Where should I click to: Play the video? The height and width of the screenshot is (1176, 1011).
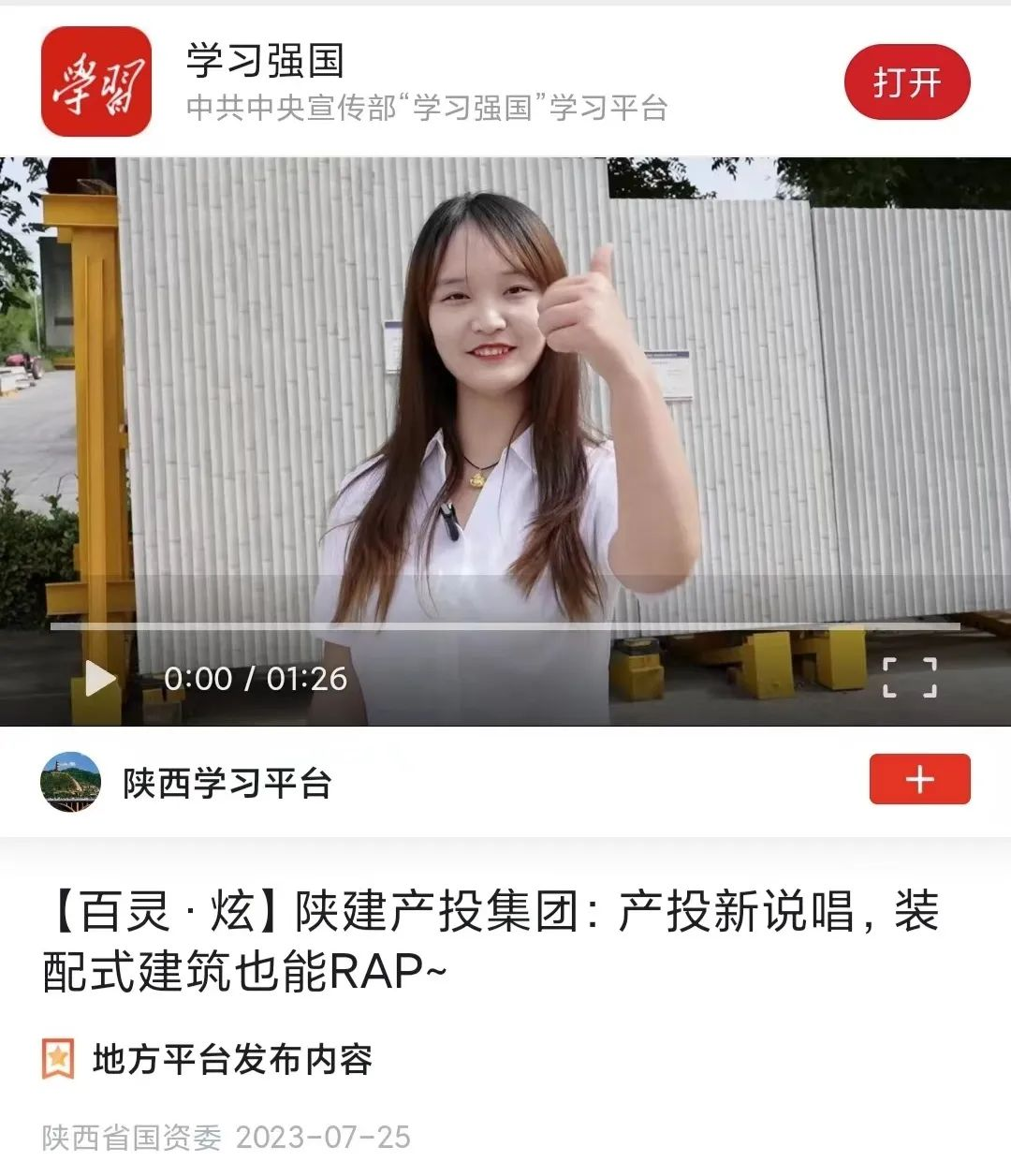[x=99, y=678]
